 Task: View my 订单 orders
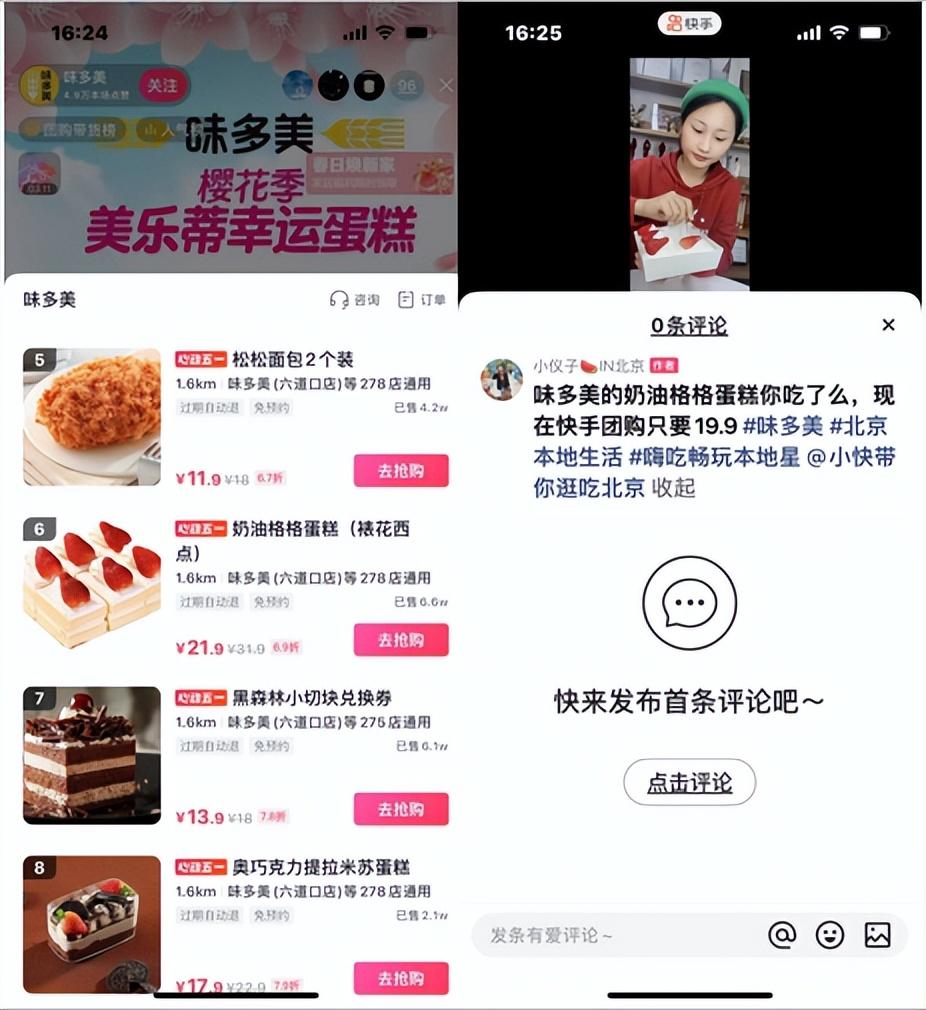click(x=421, y=300)
